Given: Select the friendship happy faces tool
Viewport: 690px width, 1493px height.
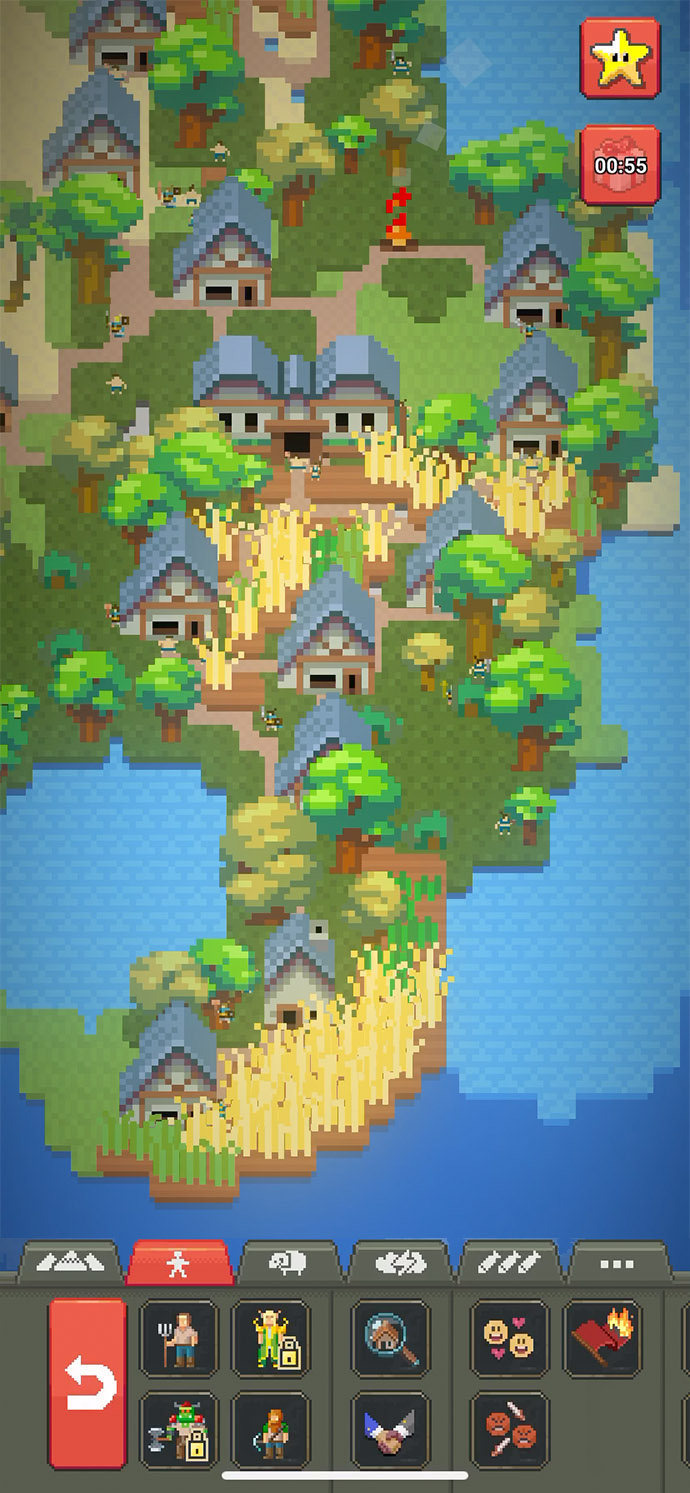Looking at the screenshot, I should pos(509,1338).
